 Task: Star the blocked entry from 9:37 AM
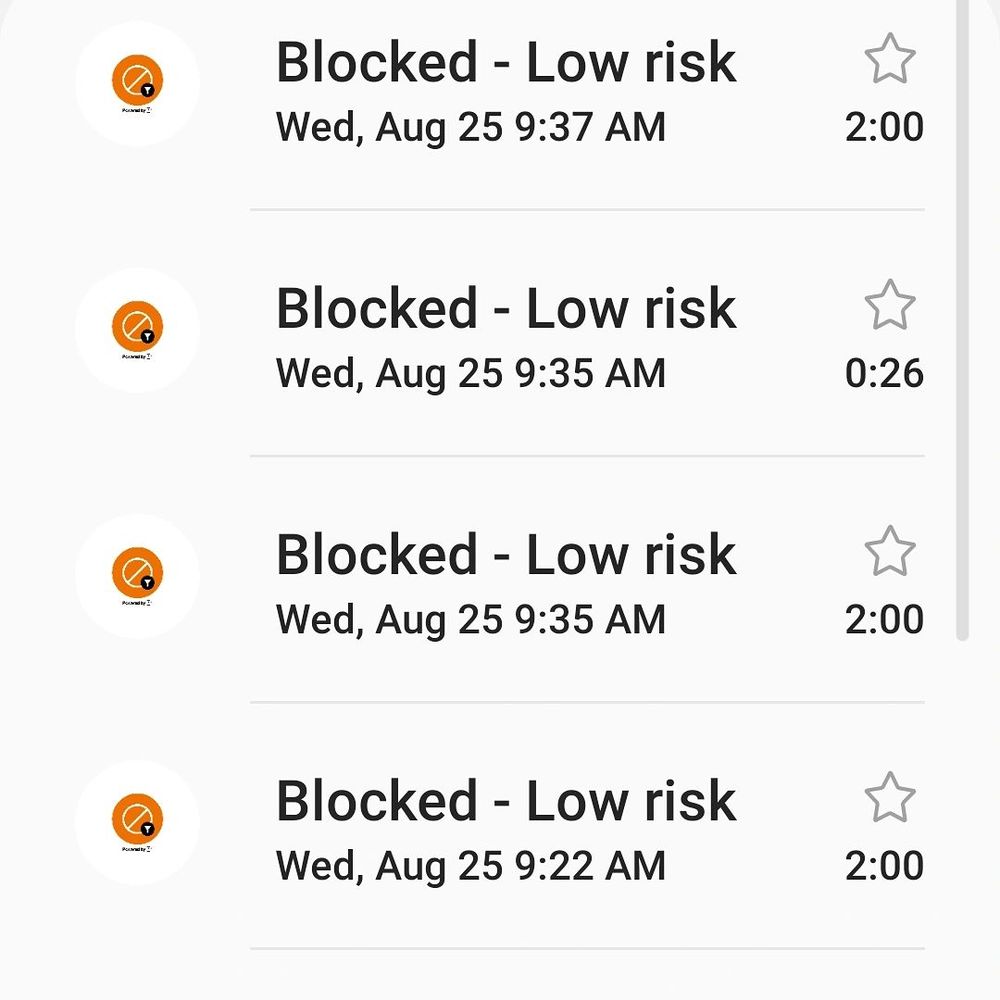click(x=889, y=59)
